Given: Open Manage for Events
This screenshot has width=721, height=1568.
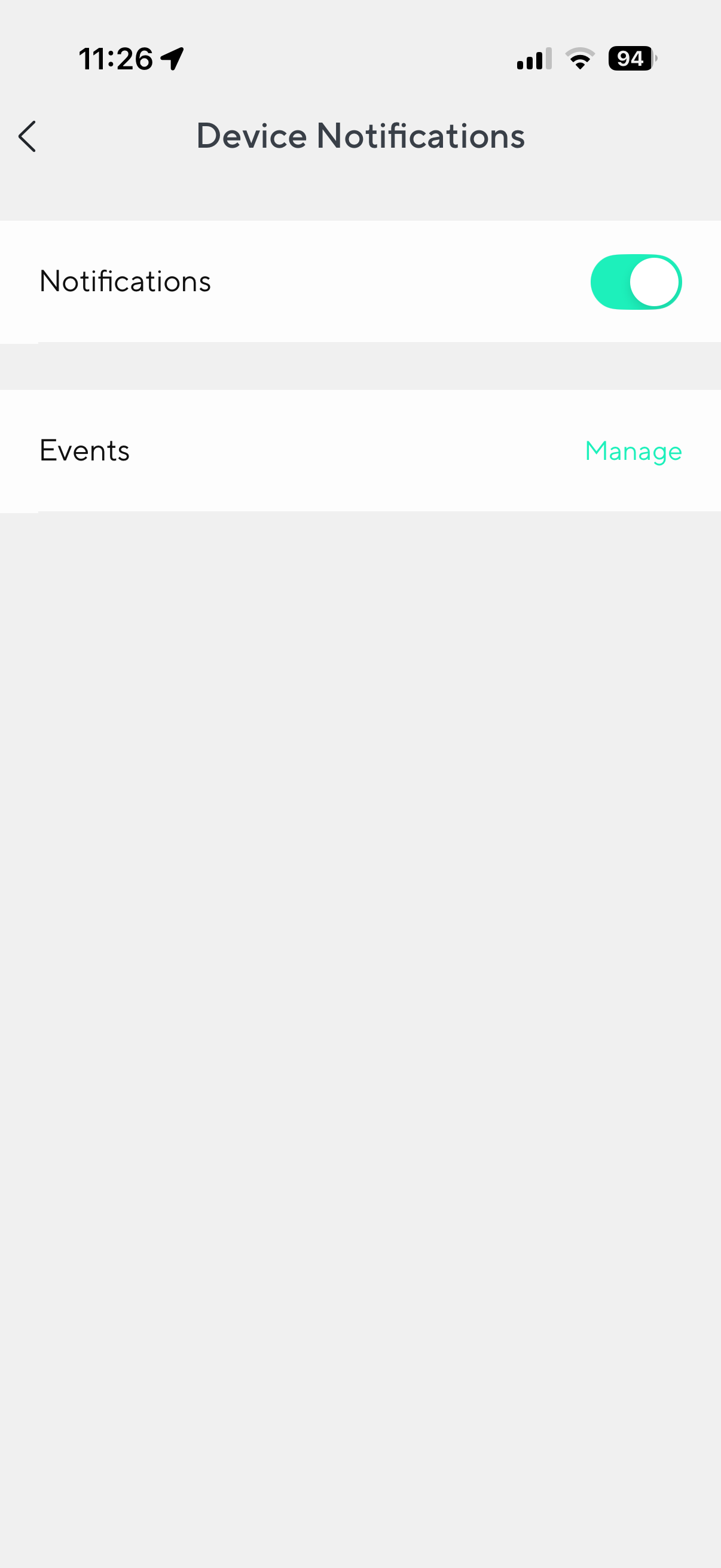Looking at the screenshot, I should pos(633,451).
